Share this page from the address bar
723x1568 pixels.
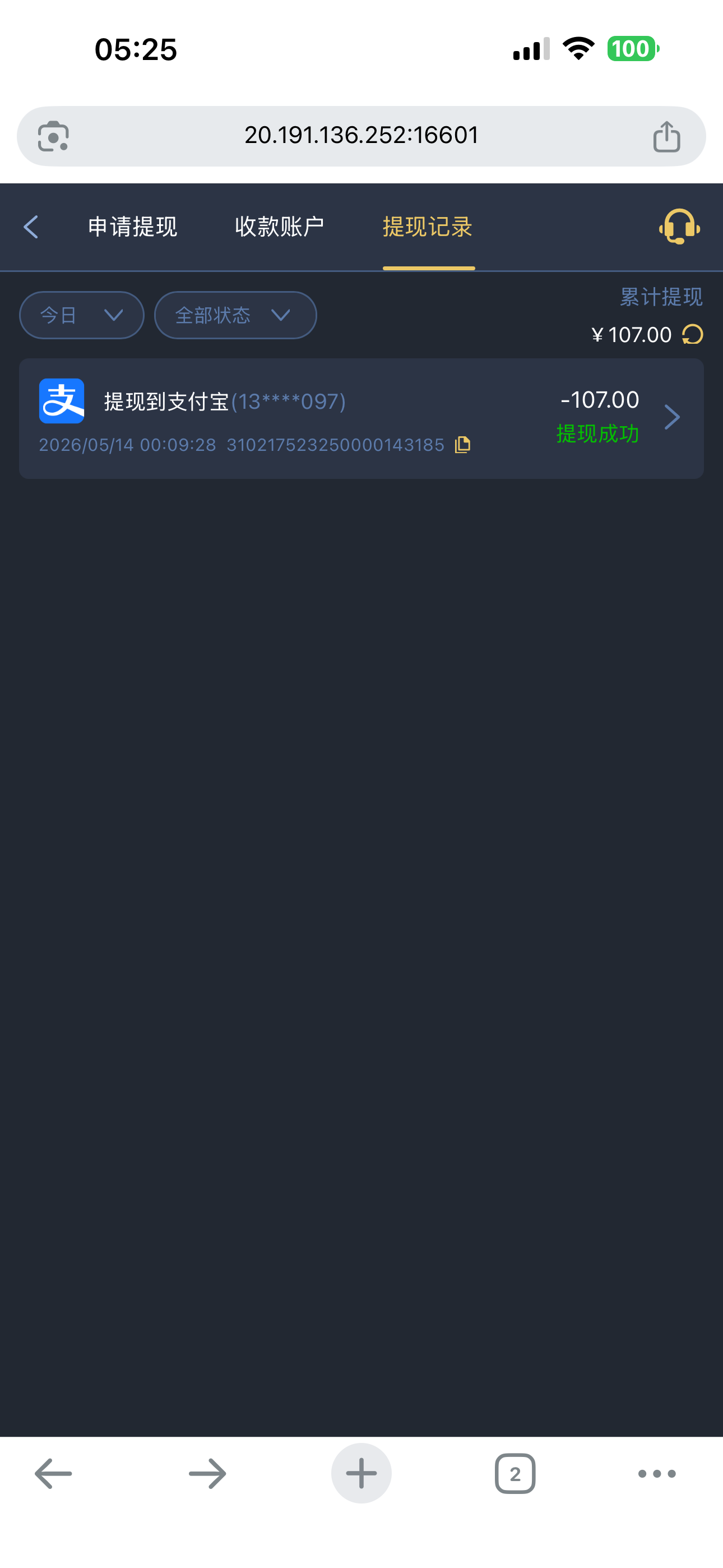pyautogui.click(x=666, y=136)
